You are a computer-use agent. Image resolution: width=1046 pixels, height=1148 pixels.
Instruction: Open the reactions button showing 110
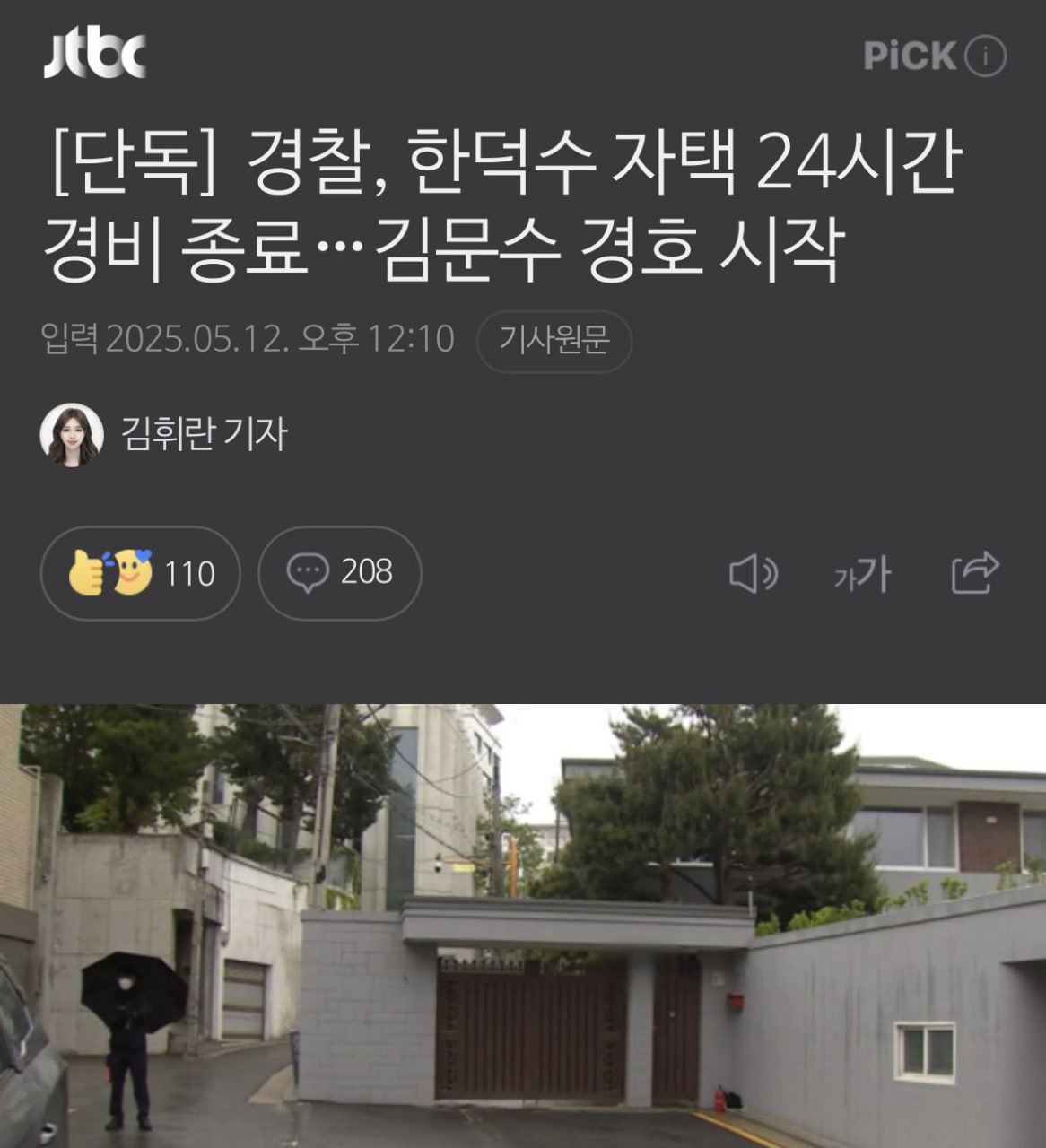pos(141,573)
